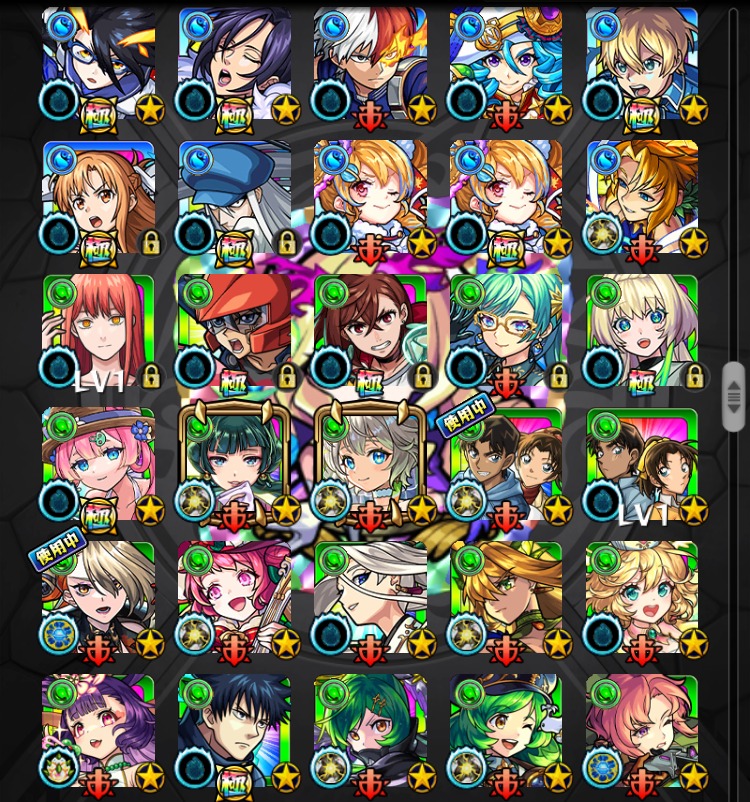The height and width of the screenshot is (802, 750).
Task: Choose the pink-haired girl in the red hat
Action: tap(234, 598)
